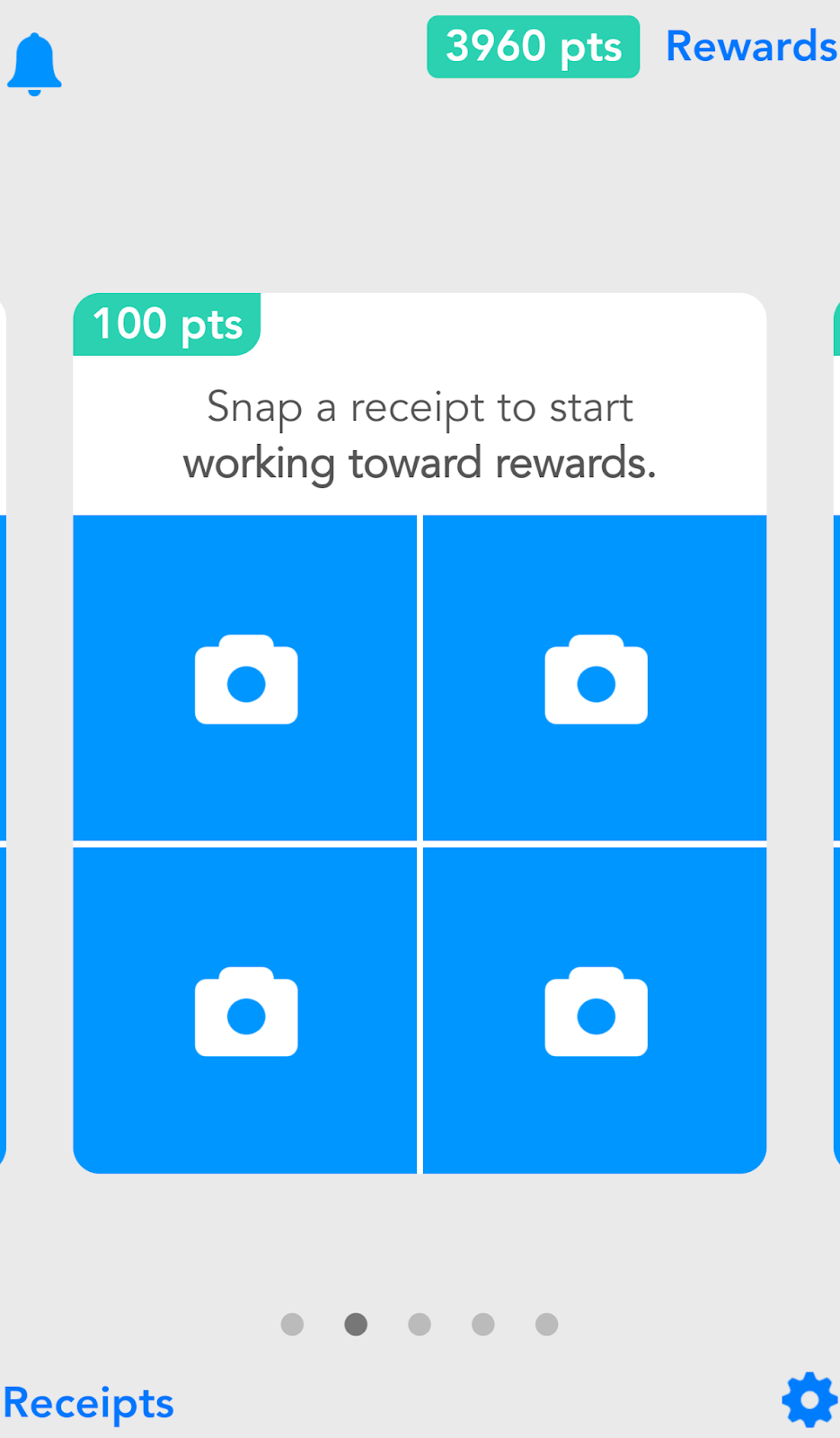840x1438 pixels.
Task: Tap the top-left camera tile
Action: point(245,679)
